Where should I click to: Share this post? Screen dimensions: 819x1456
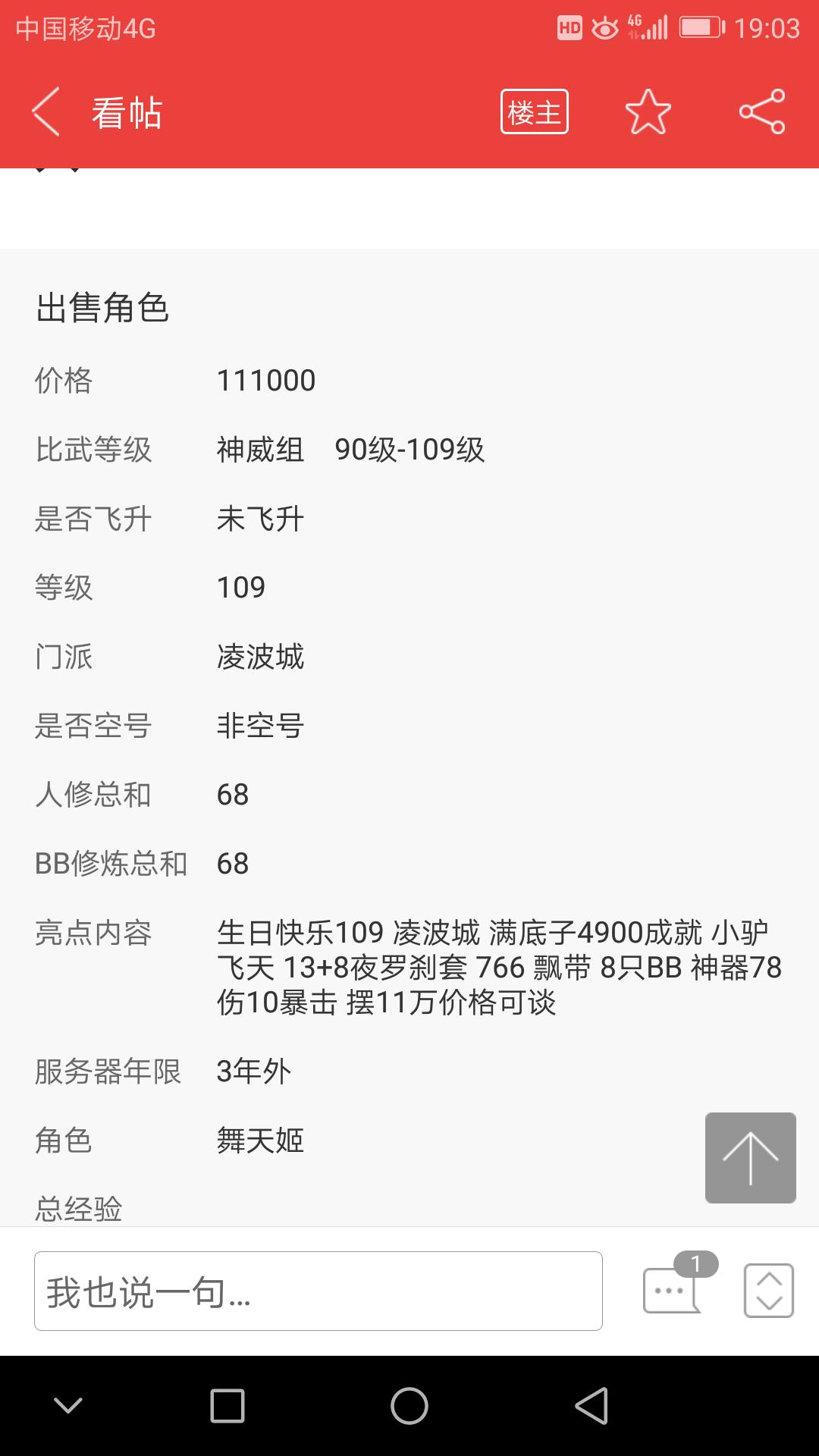[762, 112]
